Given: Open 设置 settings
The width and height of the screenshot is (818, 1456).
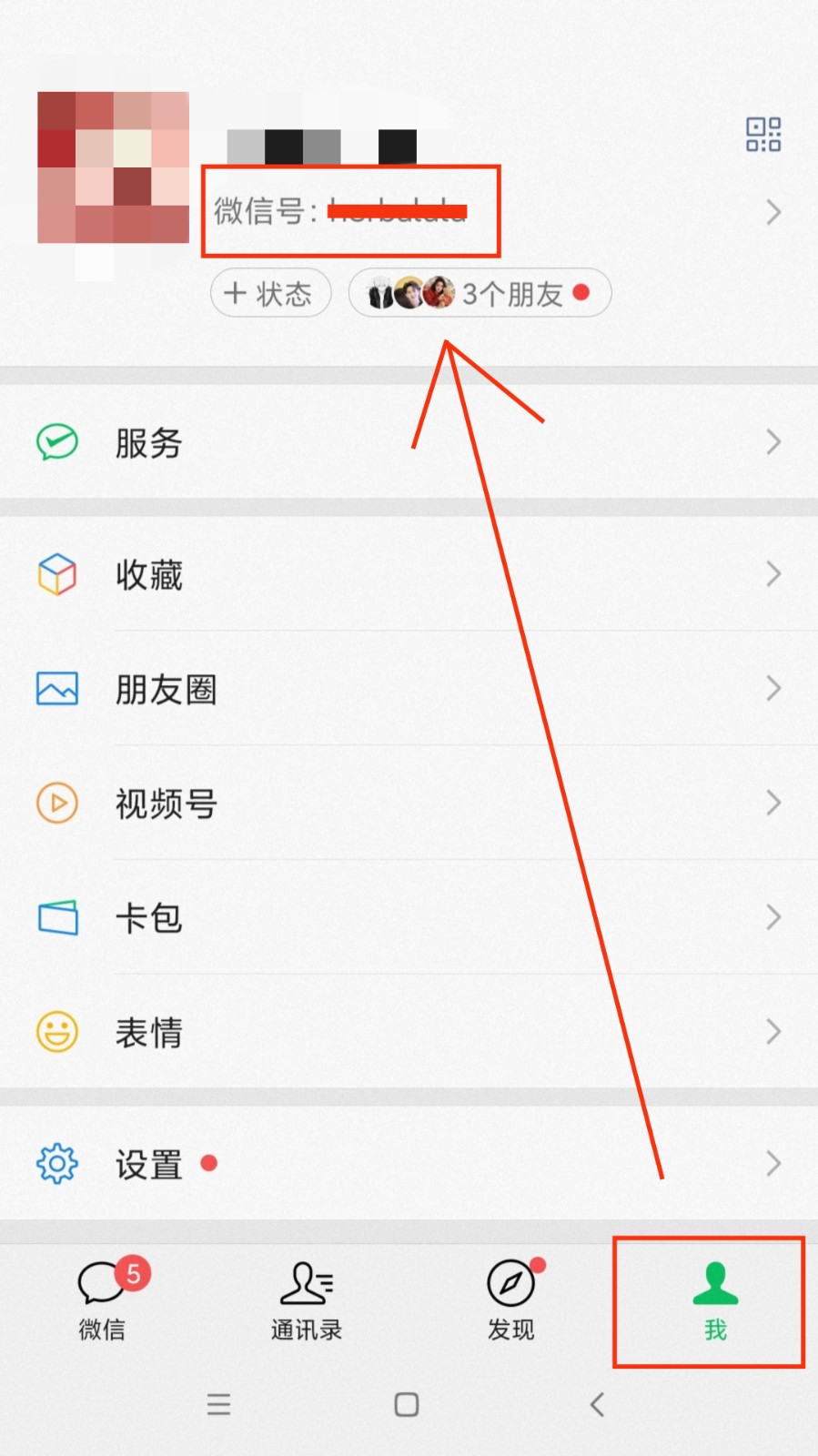Looking at the screenshot, I should tap(409, 1163).
